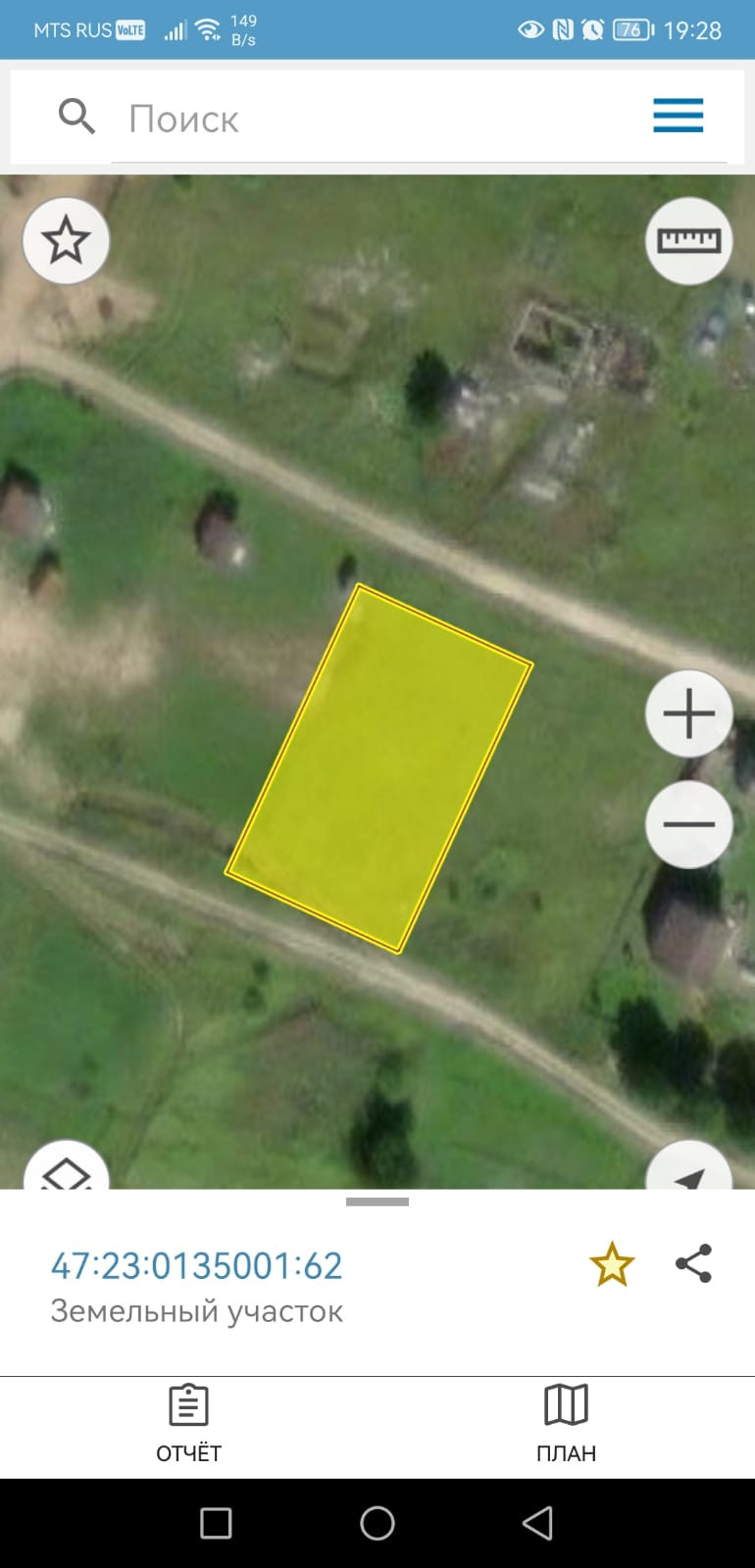Activate the ruler measurement tool

tap(688, 240)
